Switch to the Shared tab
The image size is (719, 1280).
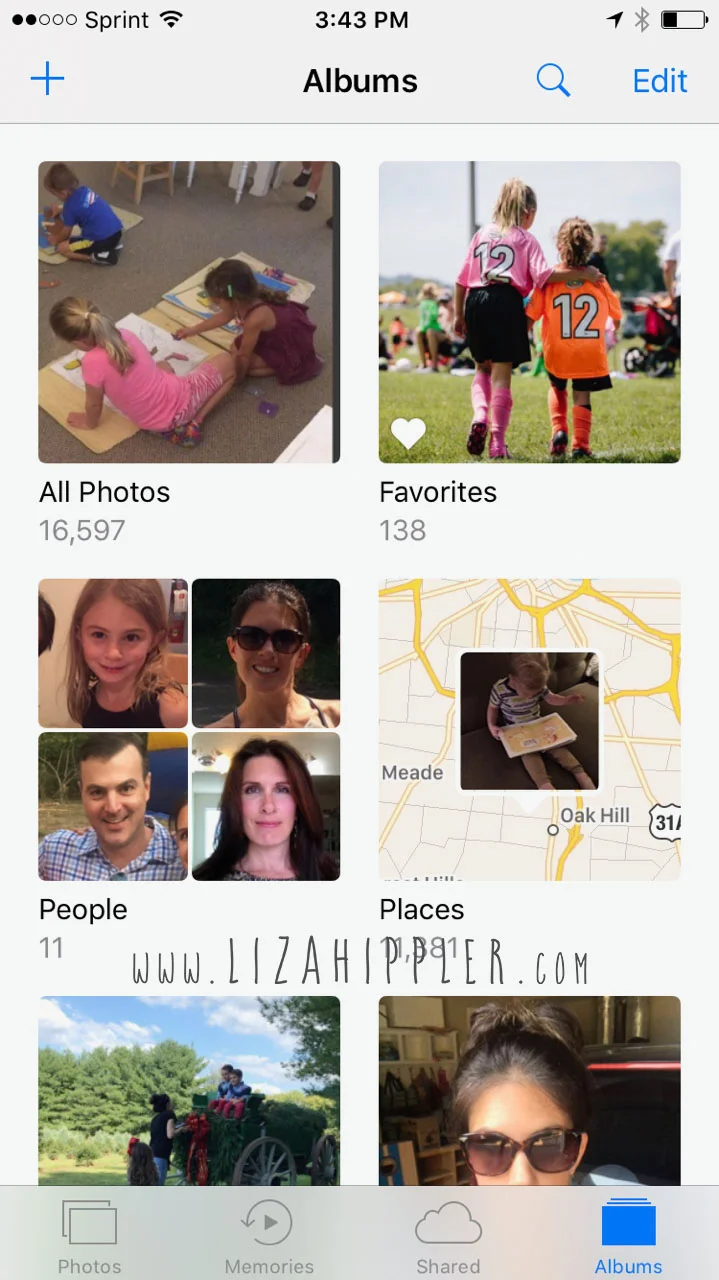click(x=448, y=1237)
